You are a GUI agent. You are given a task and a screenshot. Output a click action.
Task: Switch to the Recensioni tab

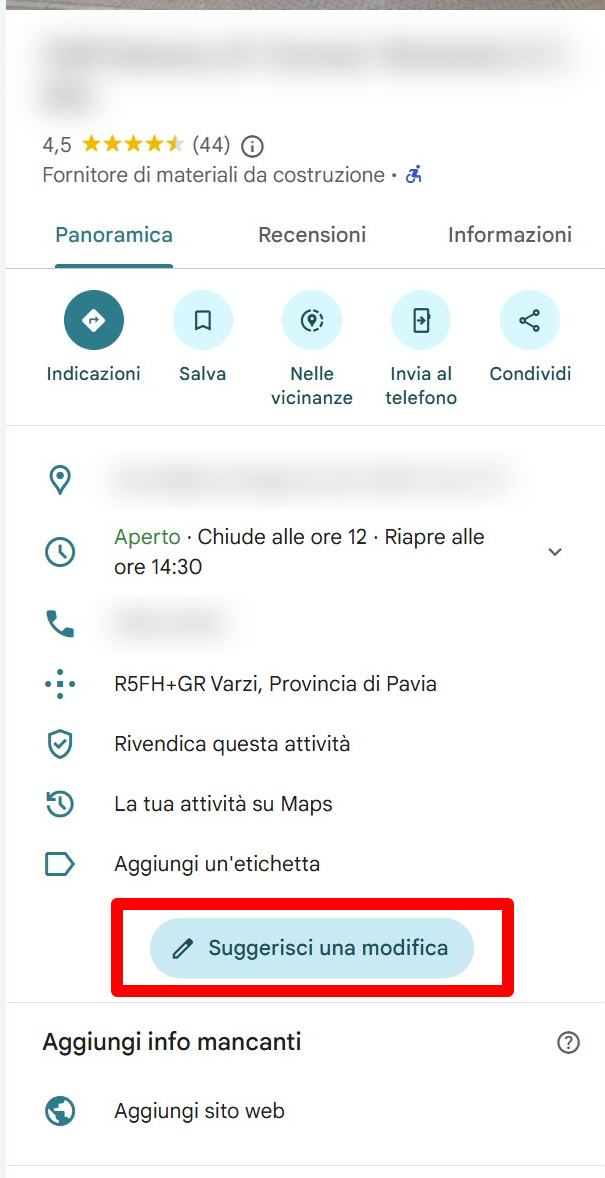point(312,235)
